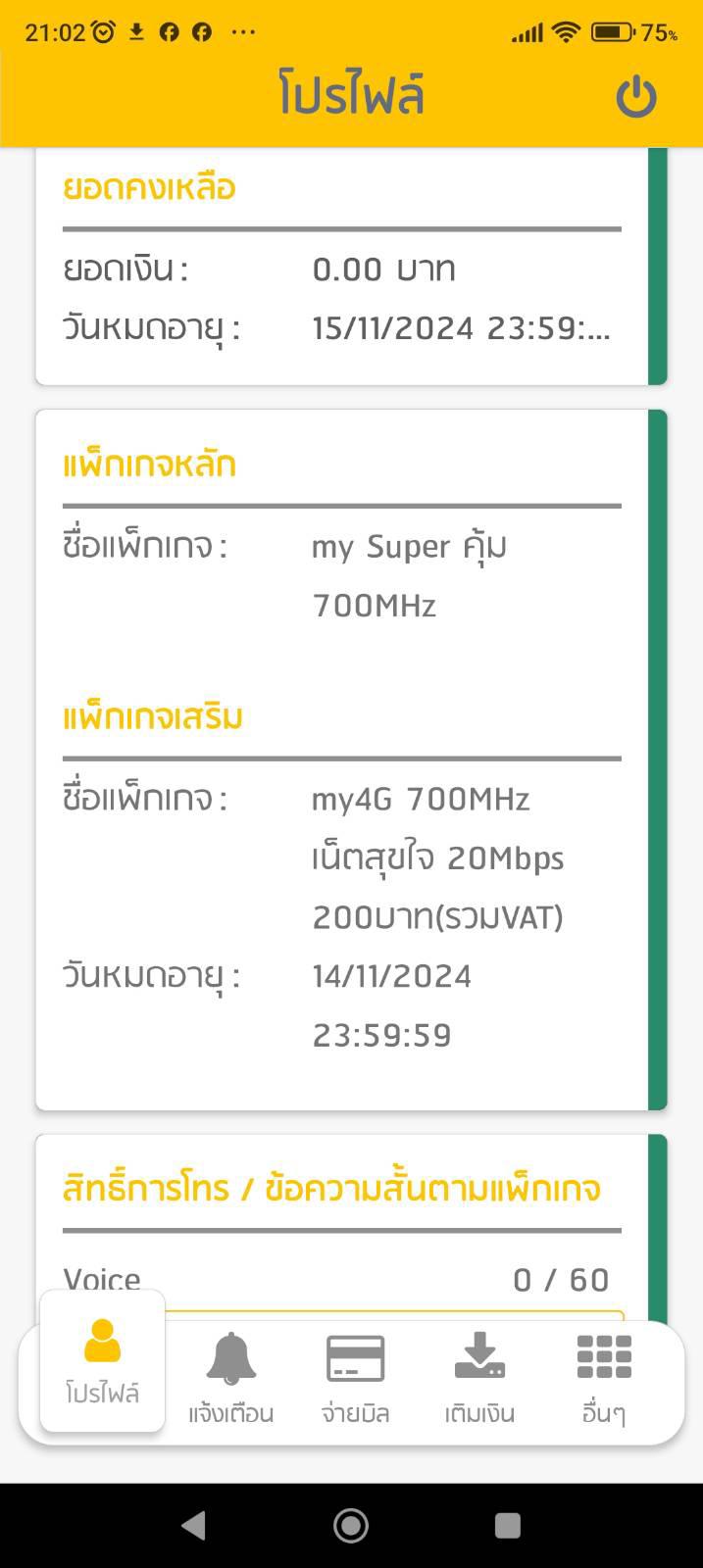Open the อื่นๆ more tab
Viewport: 703px width, 1568px height.
pyautogui.click(x=604, y=1377)
